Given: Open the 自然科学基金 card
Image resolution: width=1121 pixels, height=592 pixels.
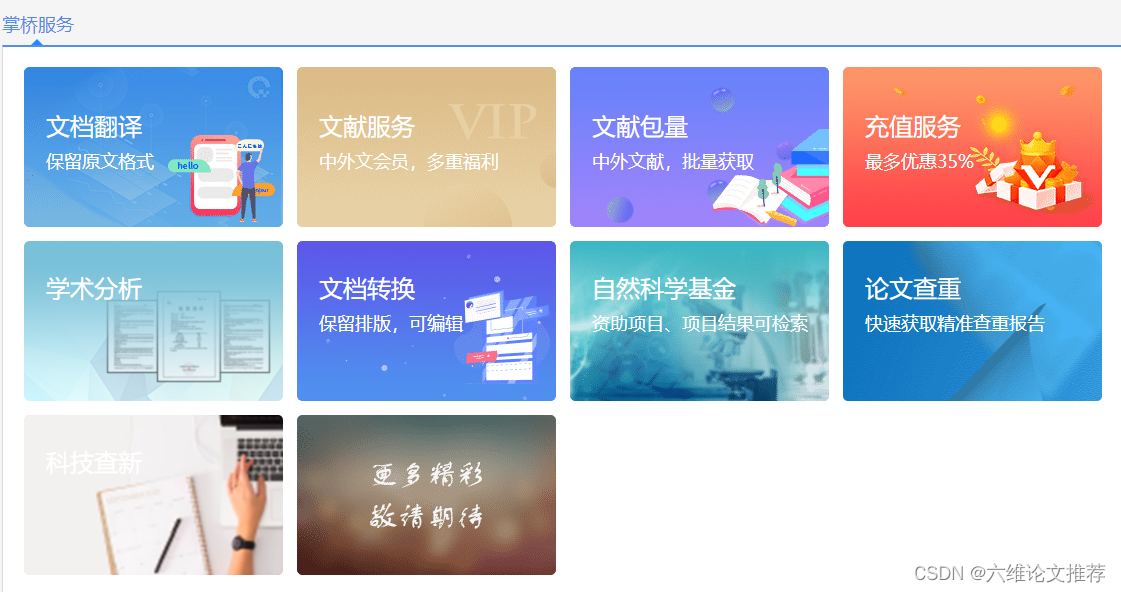Looking at the screenshot, I should click(x=699, y=321).
